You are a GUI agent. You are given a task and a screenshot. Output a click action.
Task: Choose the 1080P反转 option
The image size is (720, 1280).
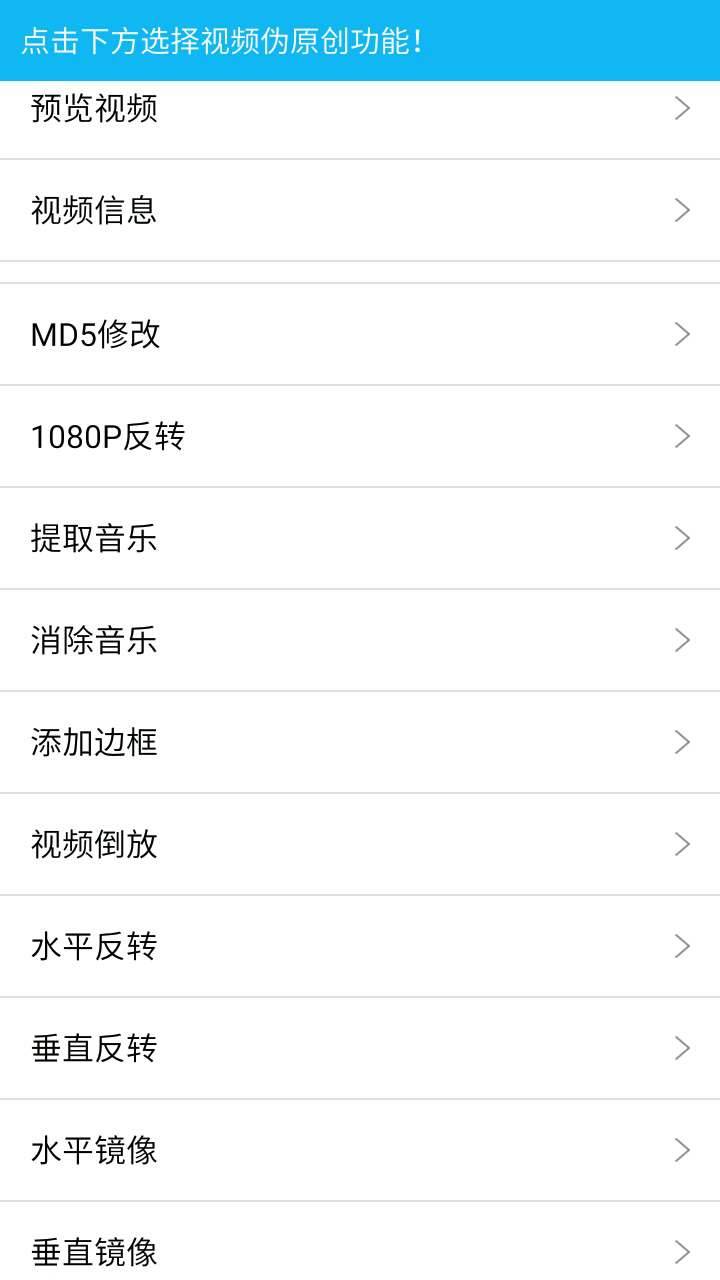pyautogui.click(x=360, y=436)
